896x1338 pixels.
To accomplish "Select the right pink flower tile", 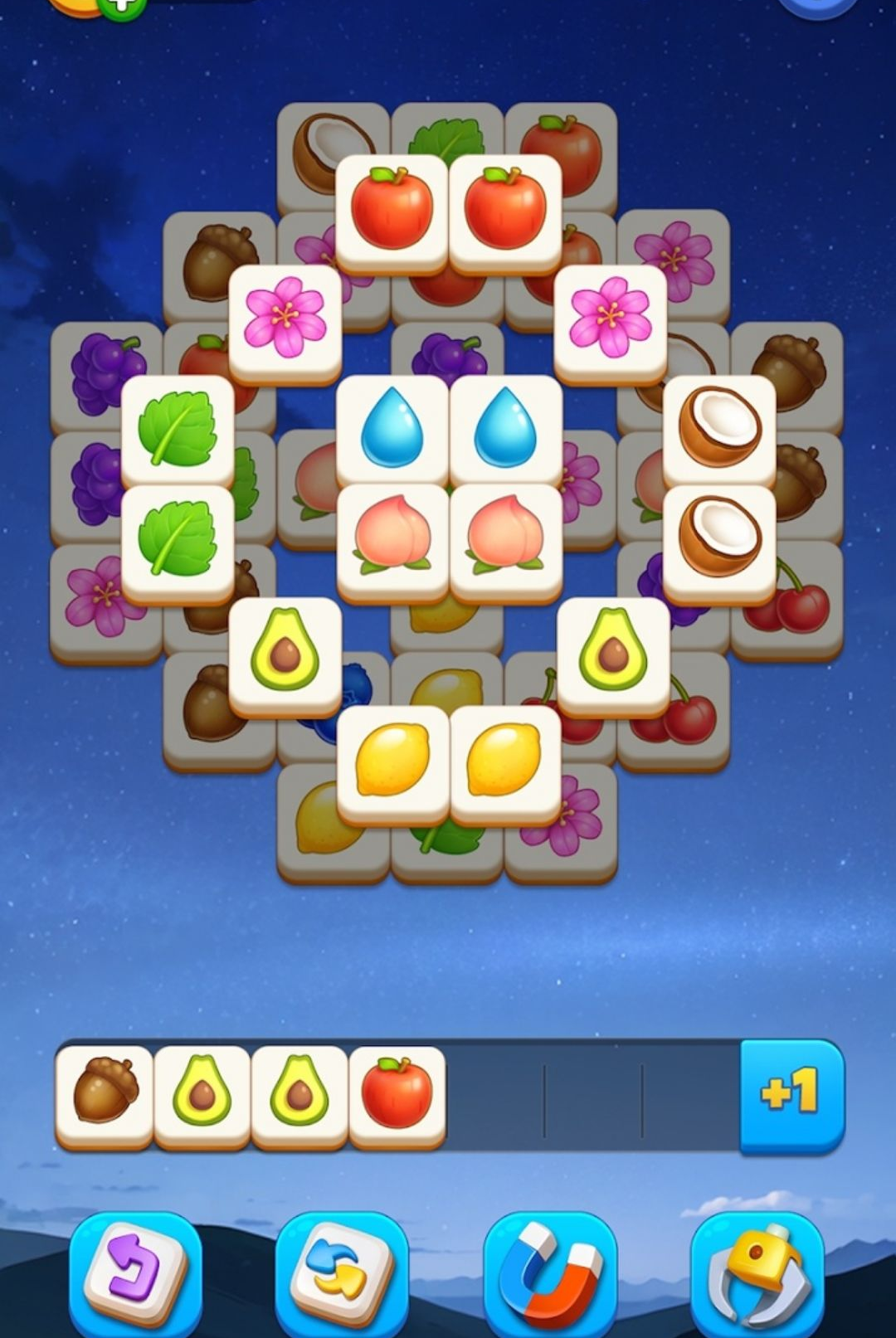I will (x=611, y=324).
